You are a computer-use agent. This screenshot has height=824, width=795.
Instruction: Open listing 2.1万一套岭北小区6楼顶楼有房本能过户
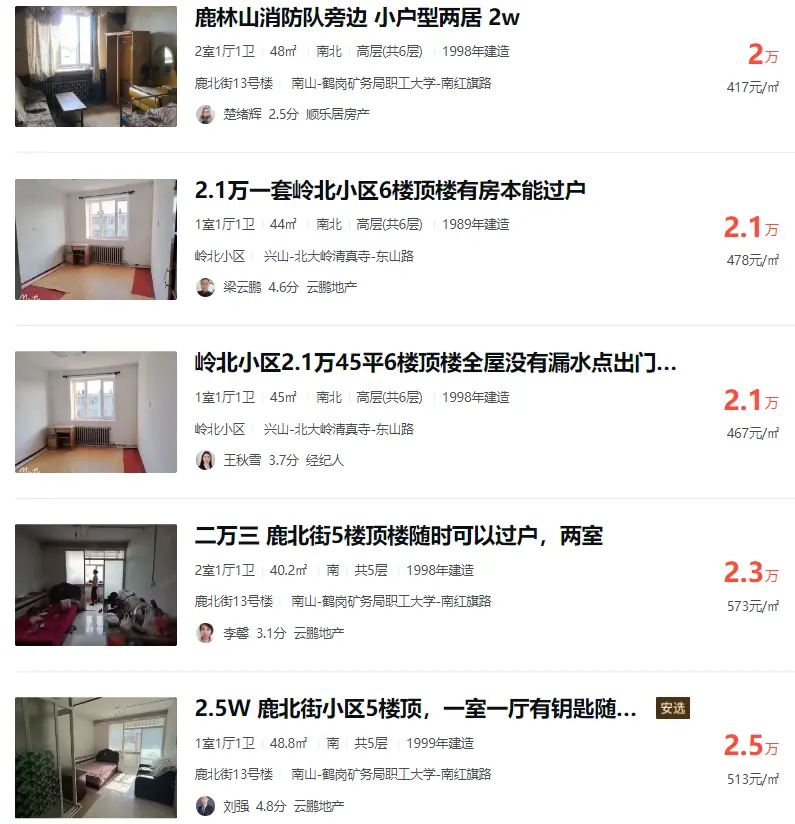coord(390,190)
